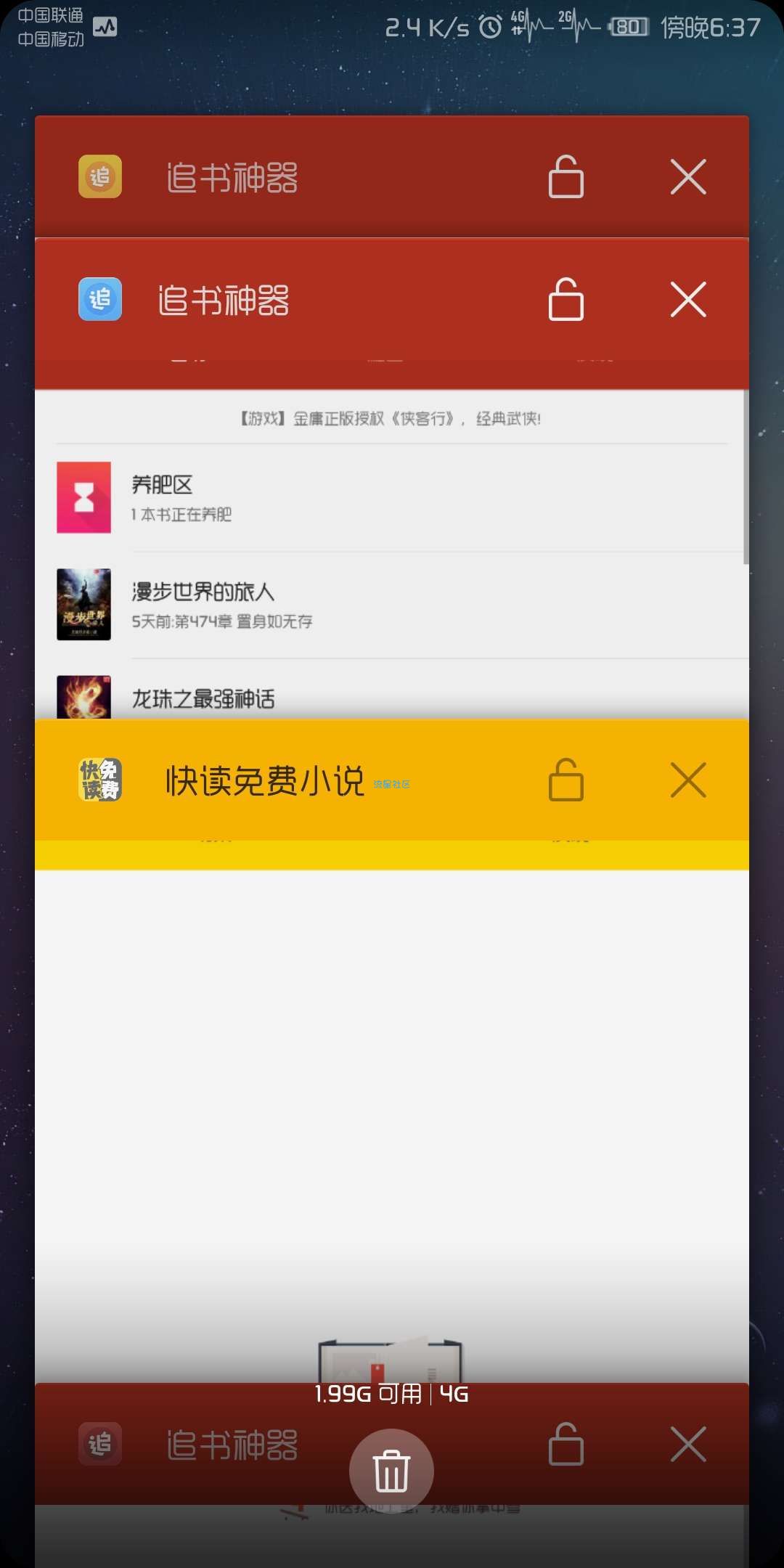
Task: Clear all recent apps with trash button
Action: [391, 1471]
